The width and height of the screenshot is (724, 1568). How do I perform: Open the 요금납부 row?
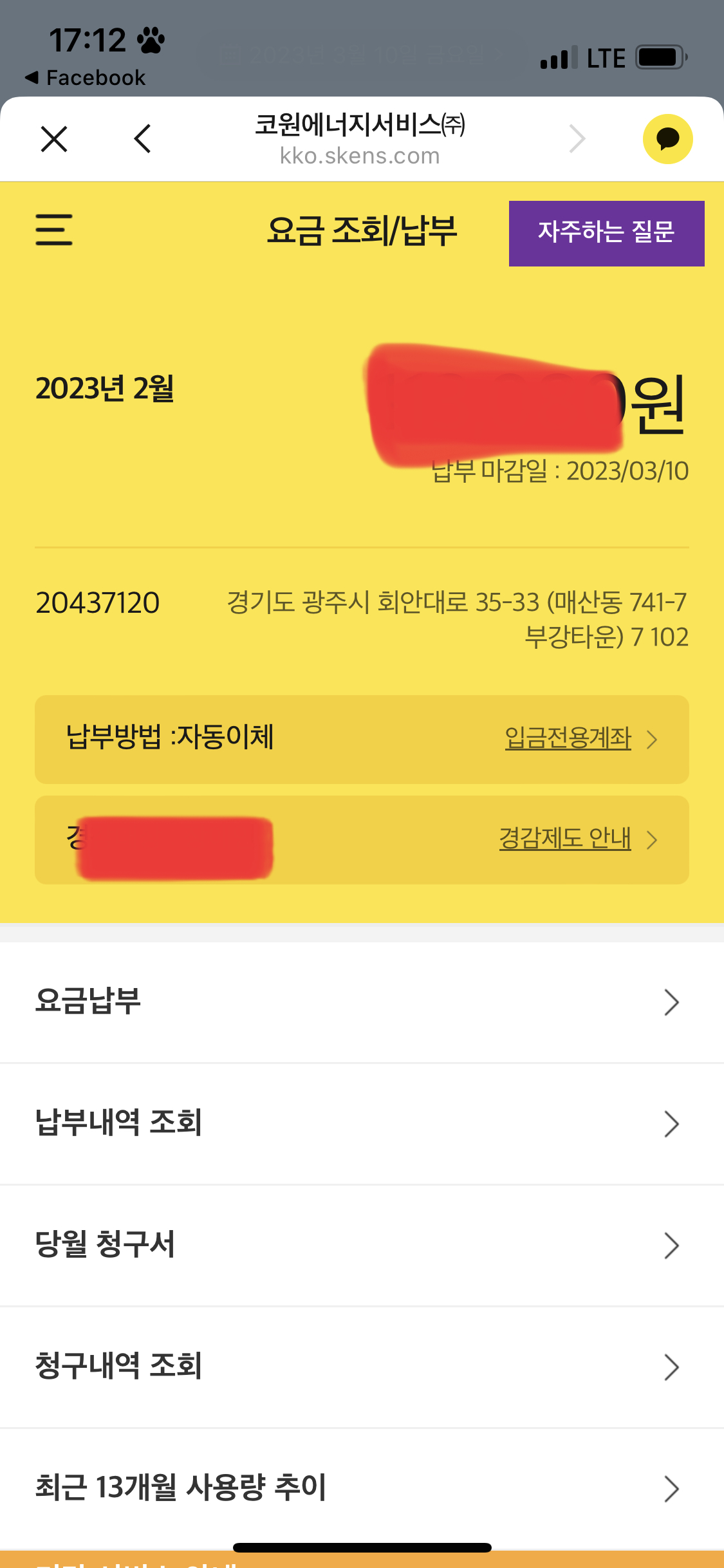[x=362, y=1002]
